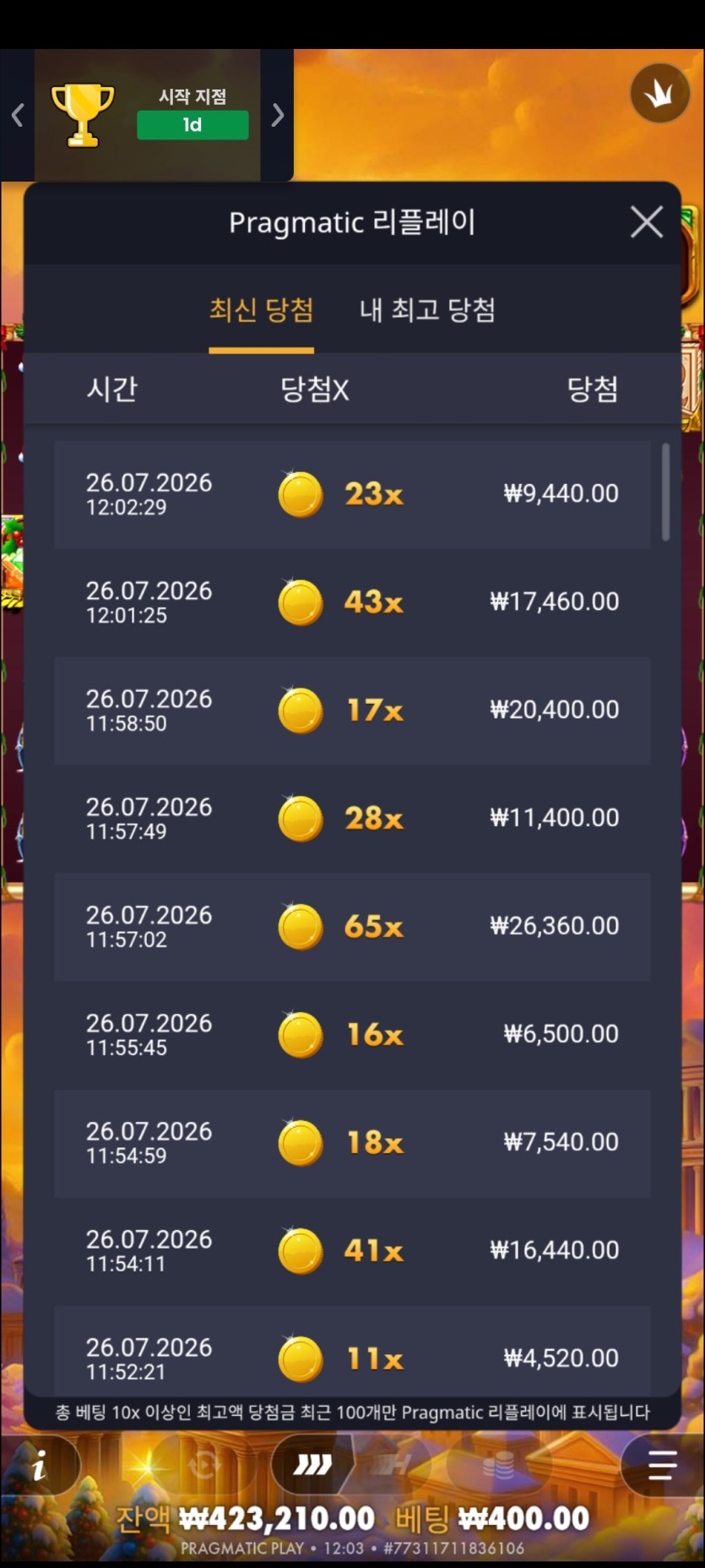The image size is (705, 1568).
Task: Open the 41x win at 11:54:11
Action: point(352,1251)
